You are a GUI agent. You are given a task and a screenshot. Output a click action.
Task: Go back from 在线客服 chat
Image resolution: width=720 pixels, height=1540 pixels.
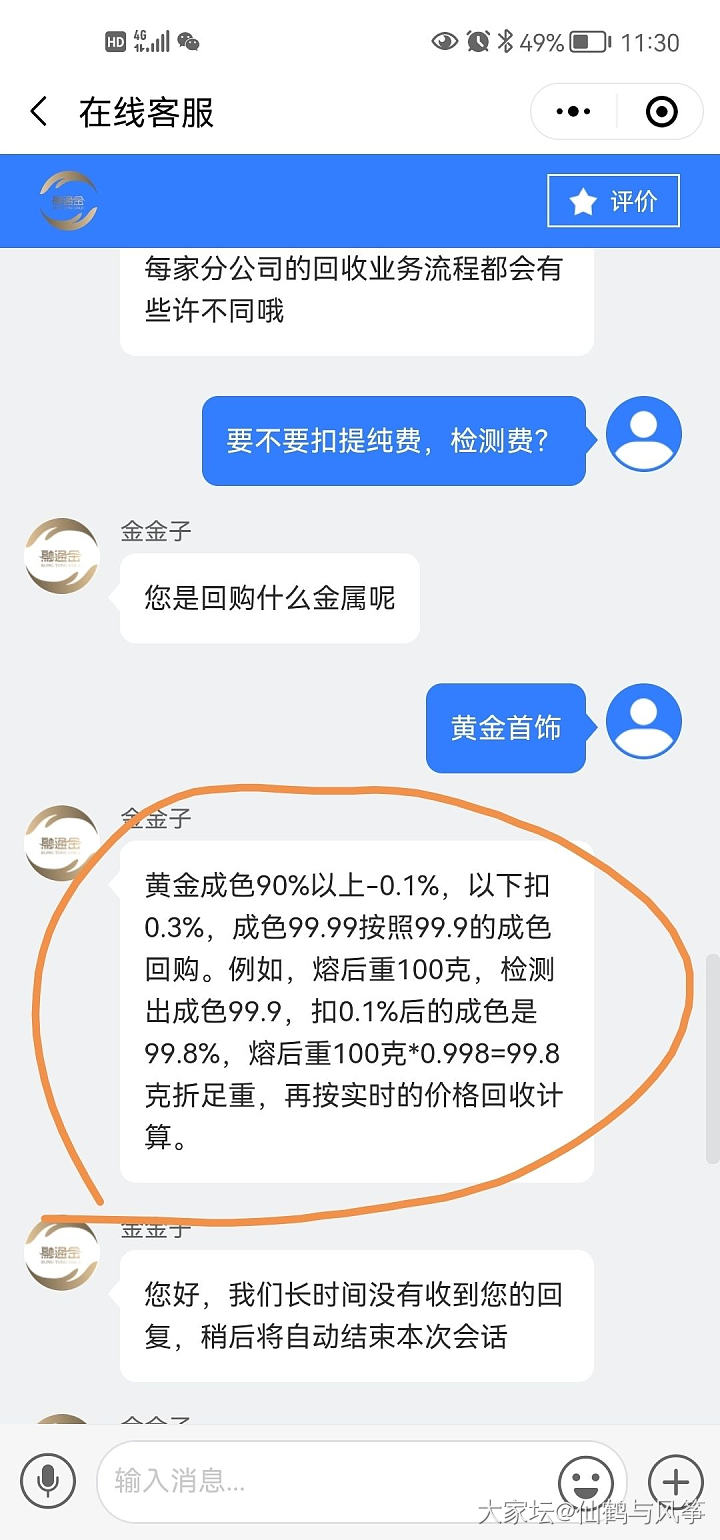click(39, 112)
